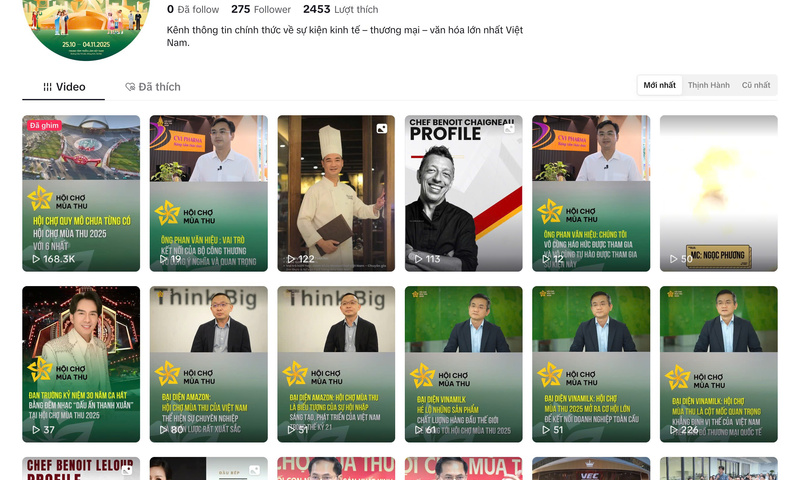
Task: Open the MC Ngọc Phương video
Action: point(718,193)
